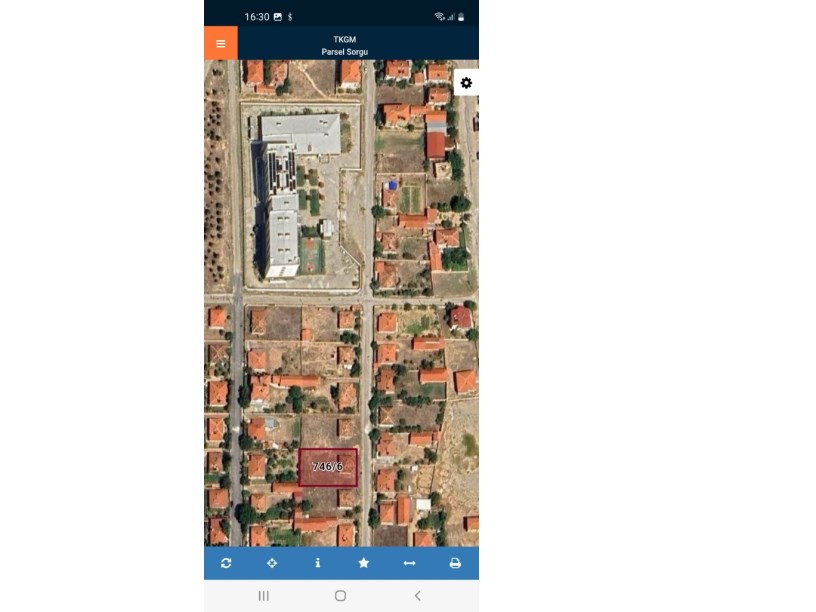Show parcel information
This screenshot has width=816, height=612.
[318, 563]
